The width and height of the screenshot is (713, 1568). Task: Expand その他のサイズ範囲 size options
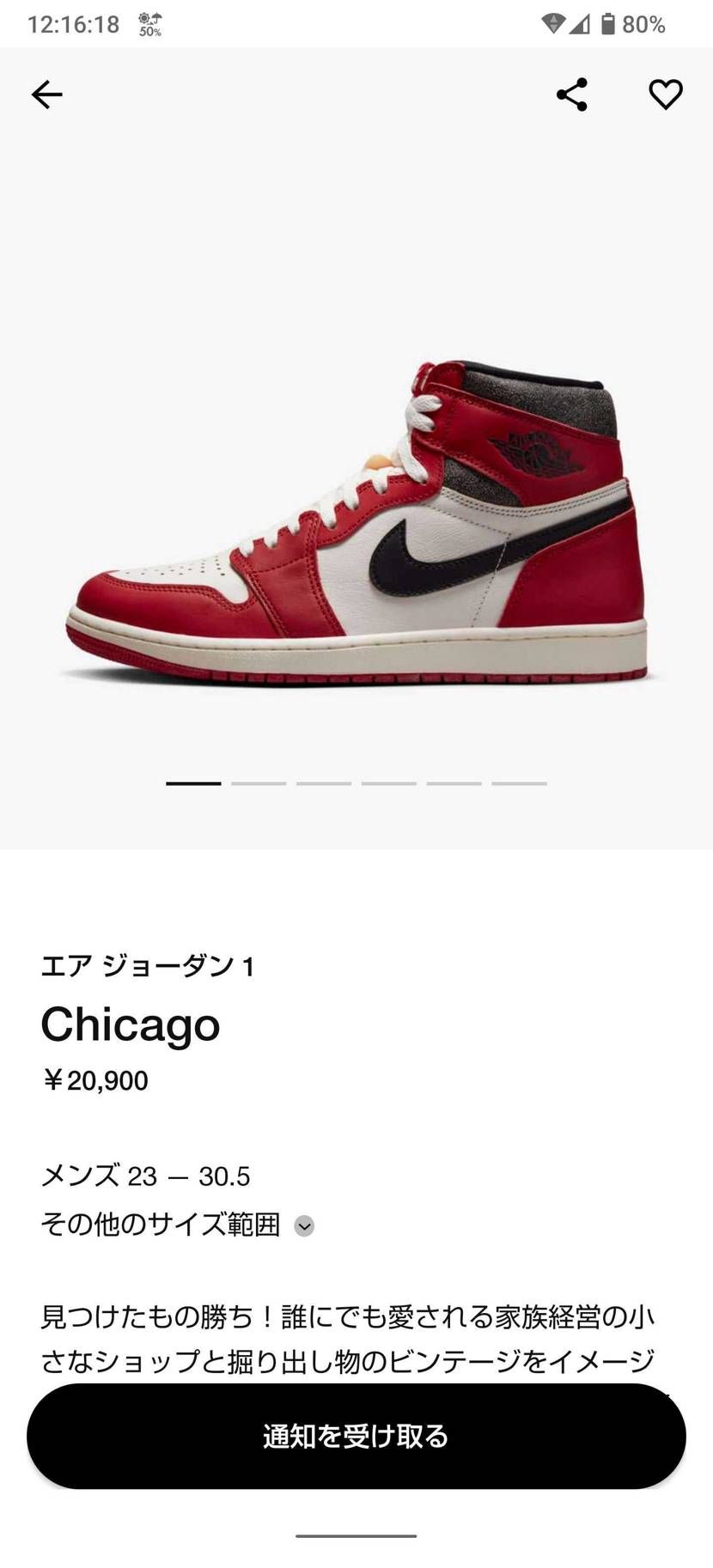coord(303,1225)
